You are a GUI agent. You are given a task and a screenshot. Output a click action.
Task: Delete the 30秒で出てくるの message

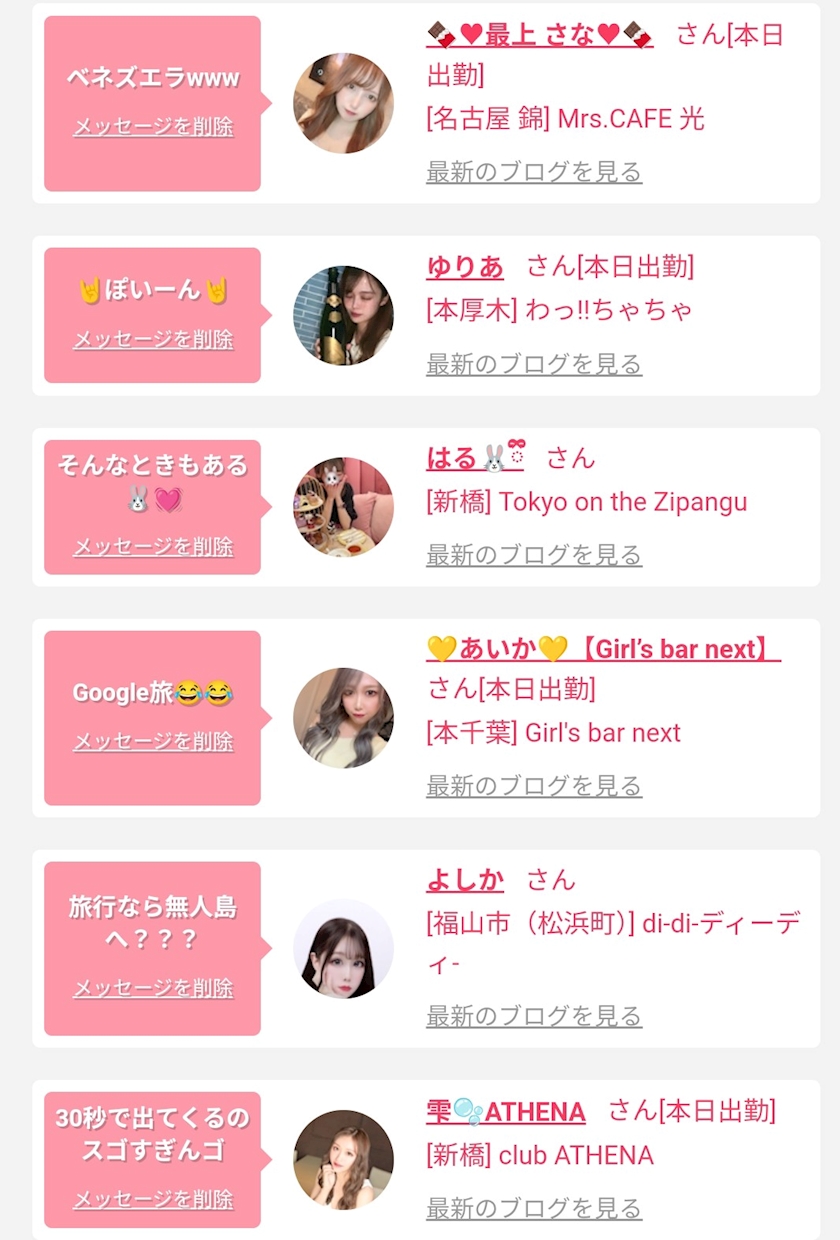pos(153,1199)
